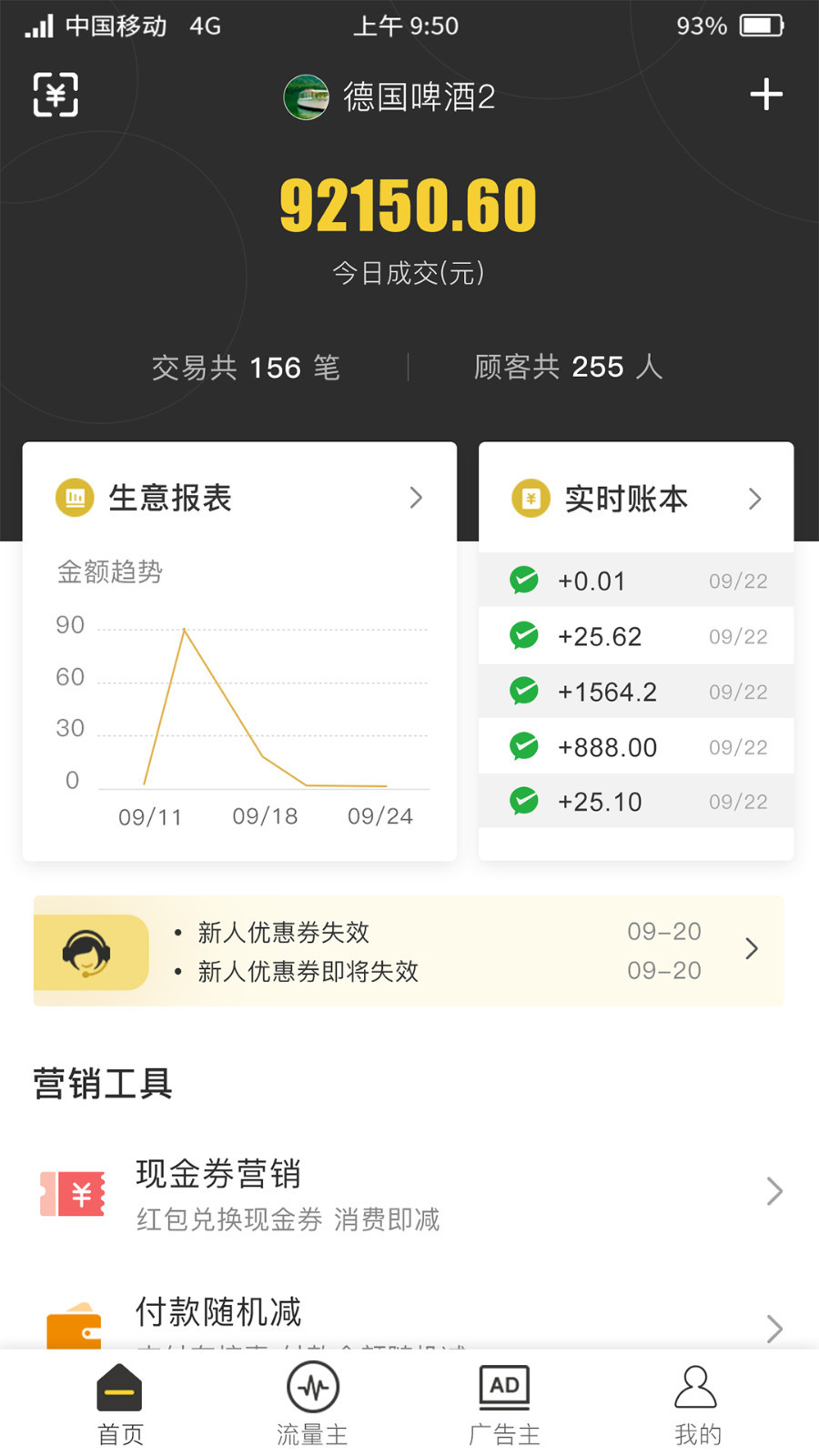Tap the + button to add something

tap(765, 94)
